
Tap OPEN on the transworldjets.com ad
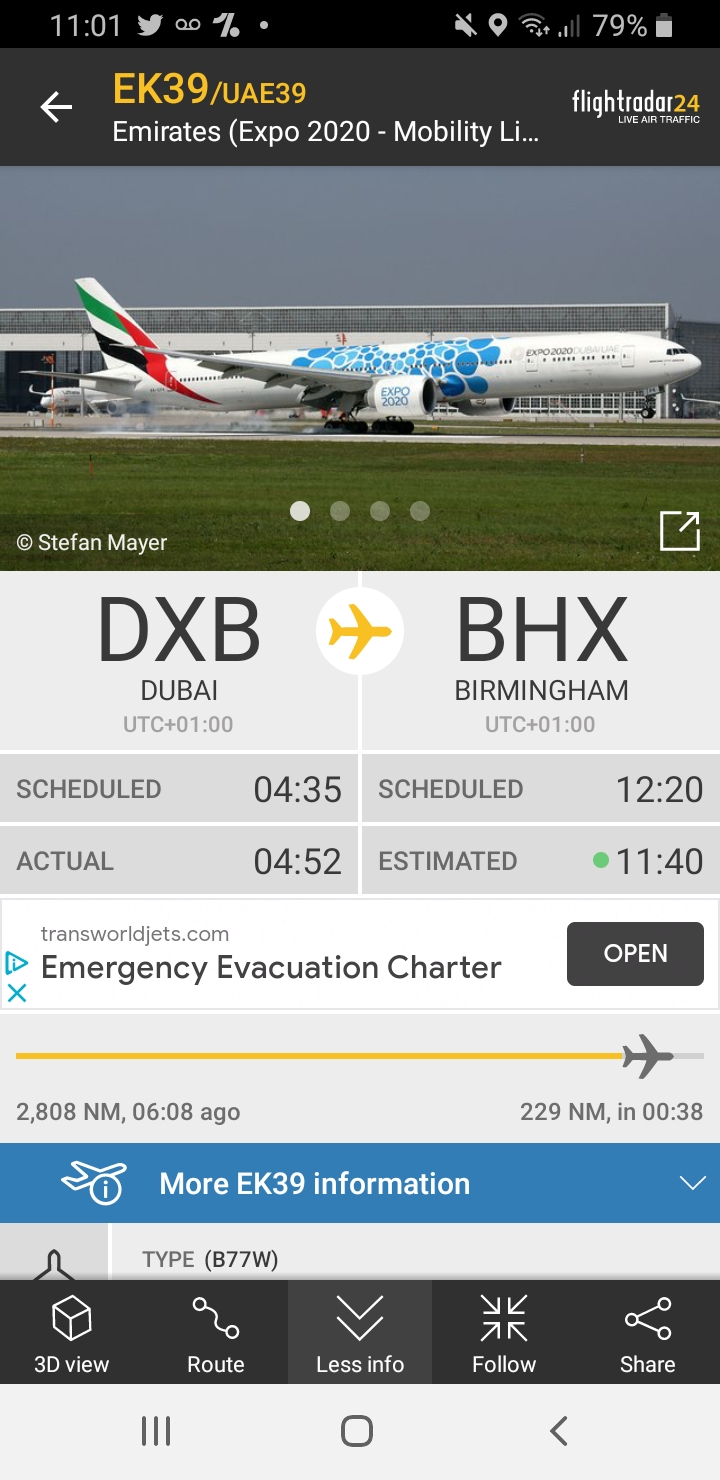tap(635, 953)
